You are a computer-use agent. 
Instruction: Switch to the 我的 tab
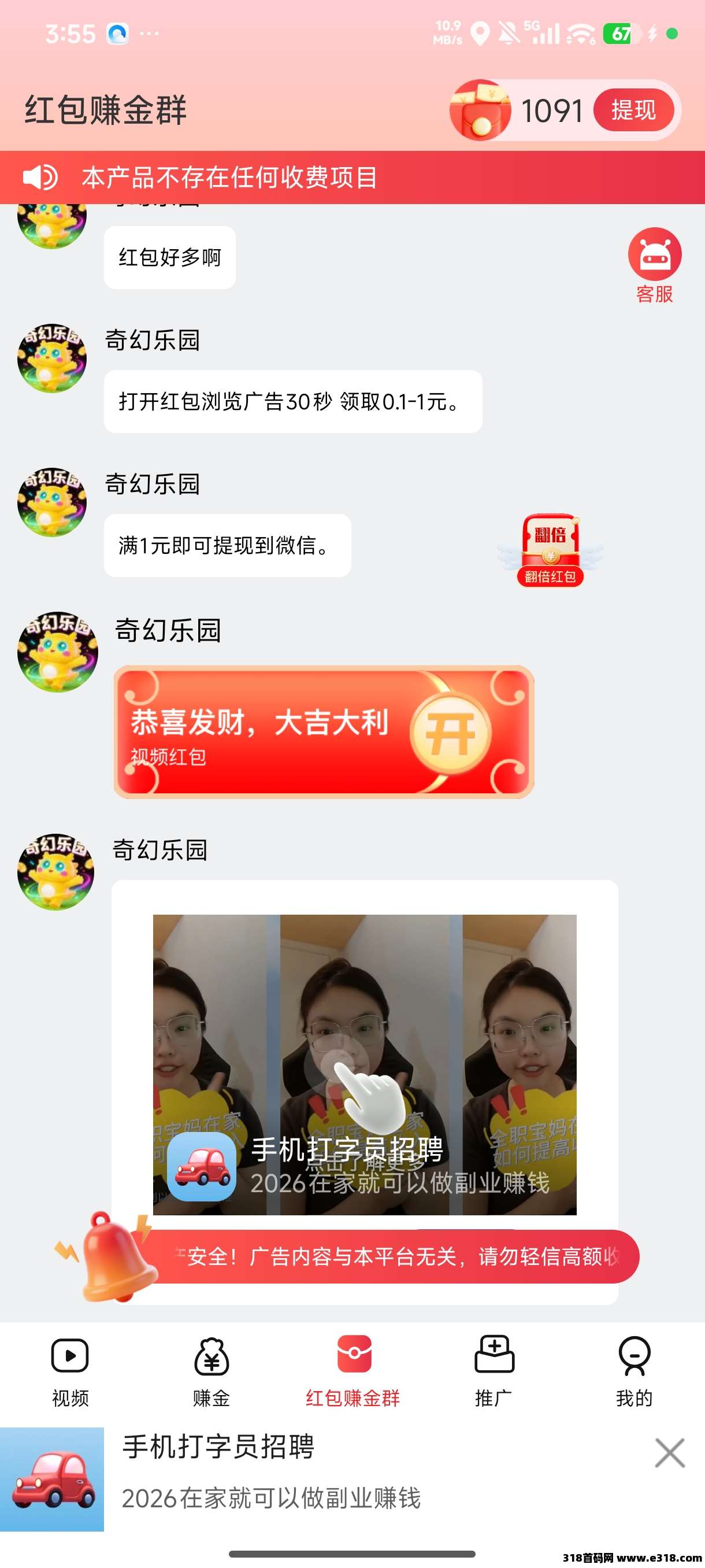tap(634, 1371)
